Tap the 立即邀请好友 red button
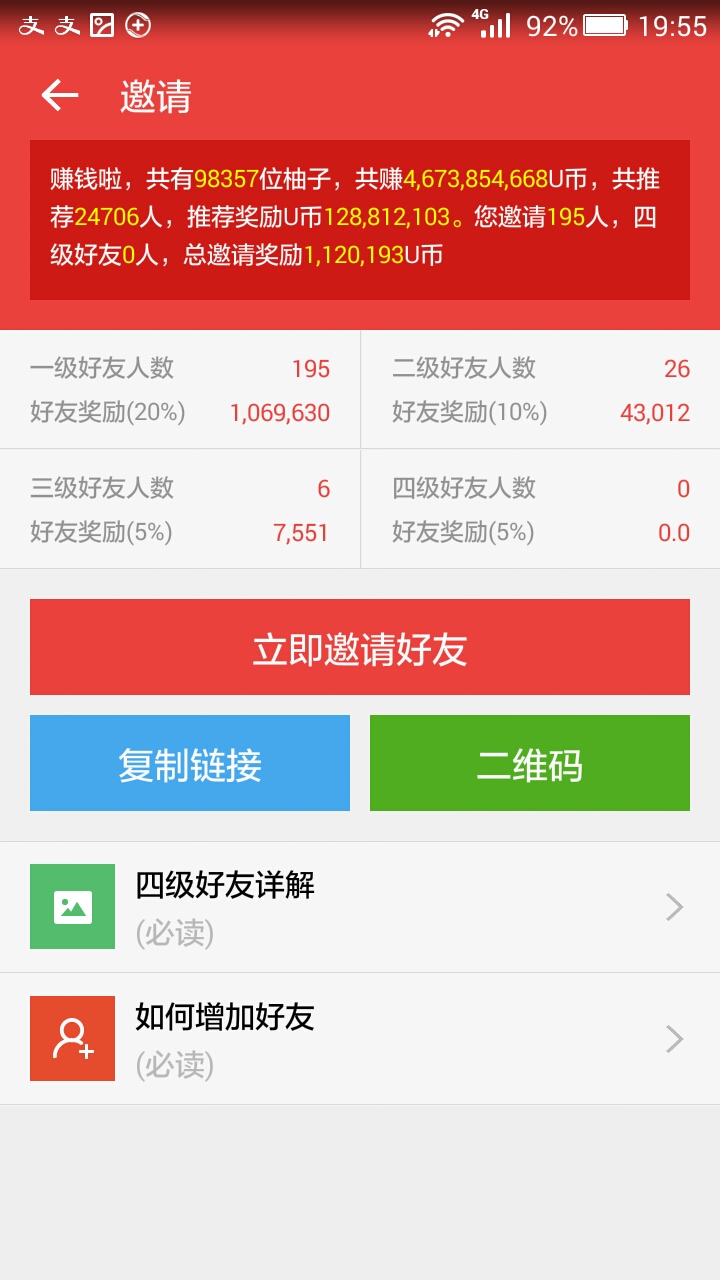 [359, 646]
